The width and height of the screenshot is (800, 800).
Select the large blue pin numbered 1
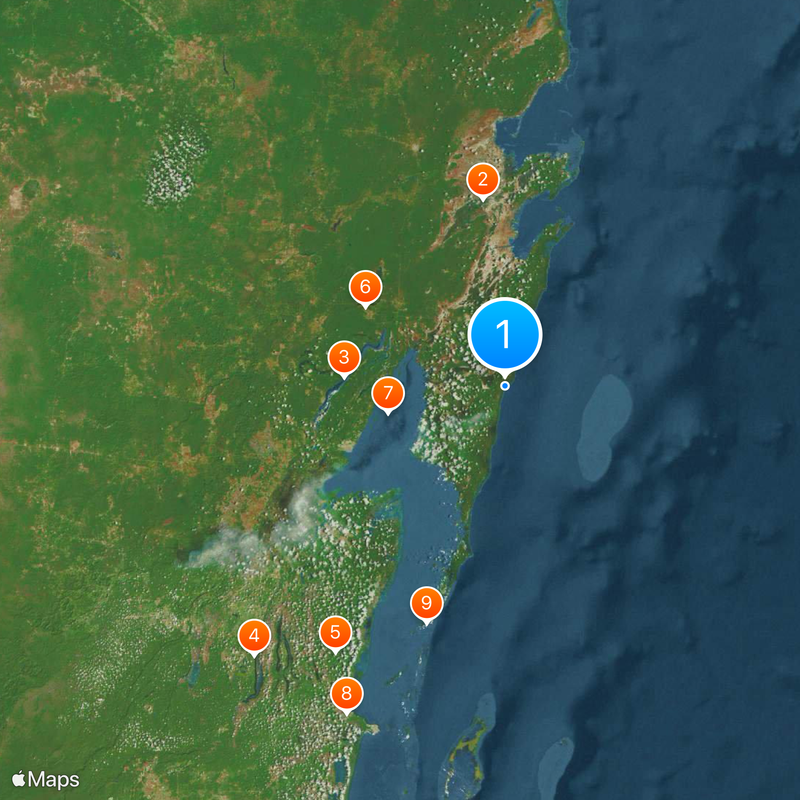click(505, 334)
